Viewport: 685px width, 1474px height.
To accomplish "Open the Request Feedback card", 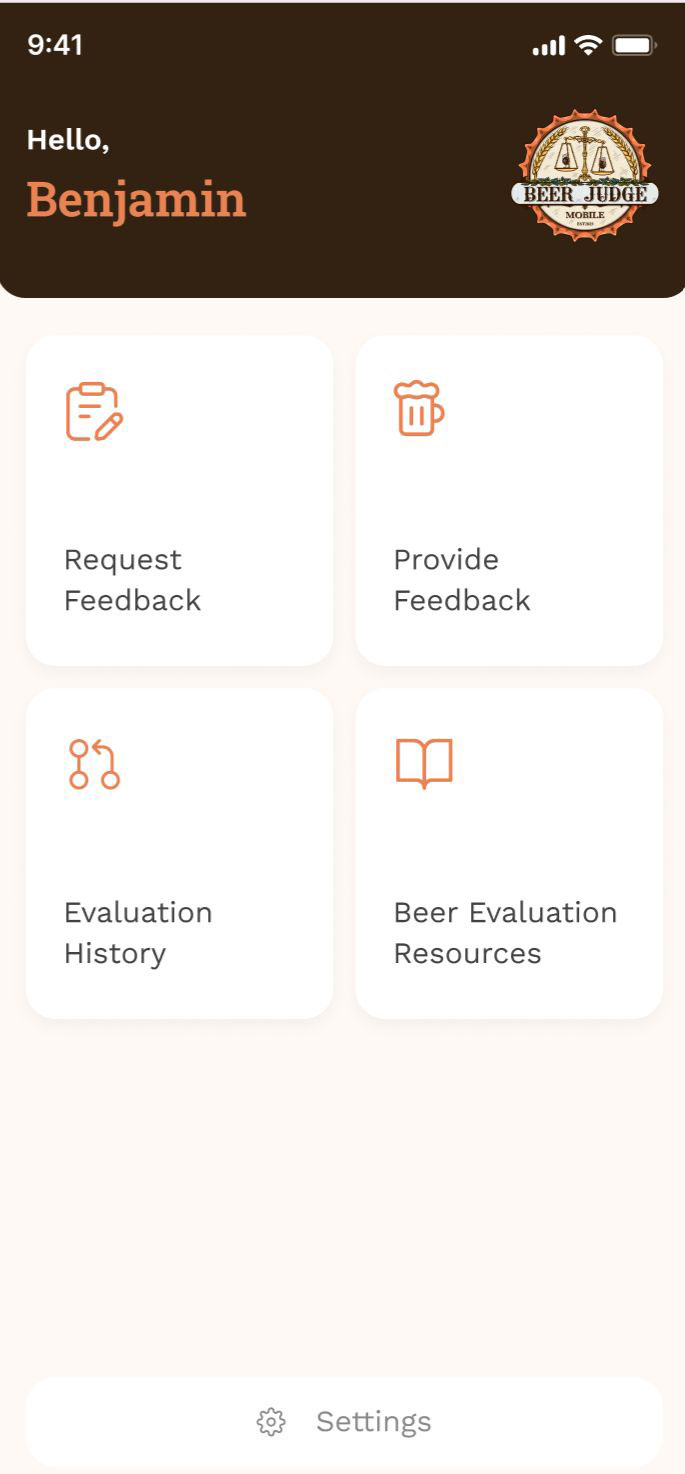I will 179,500.
